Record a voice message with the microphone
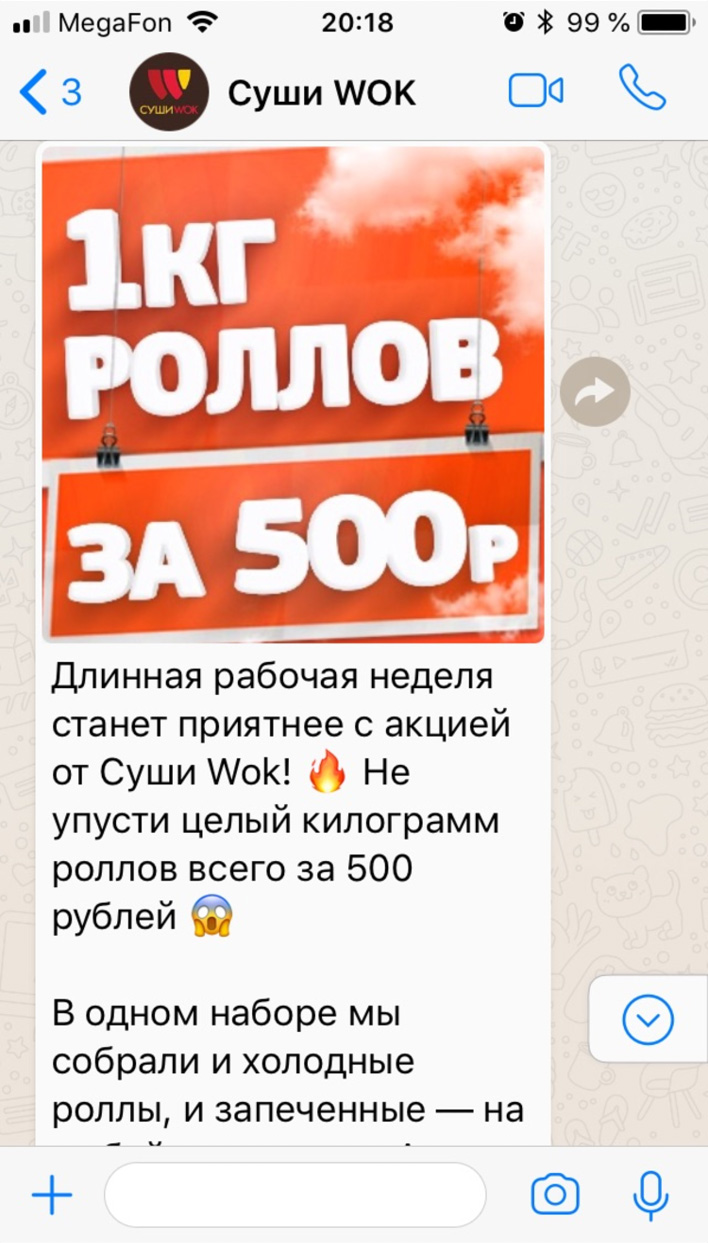The image size is (708, 1243). coord(651,1194)
